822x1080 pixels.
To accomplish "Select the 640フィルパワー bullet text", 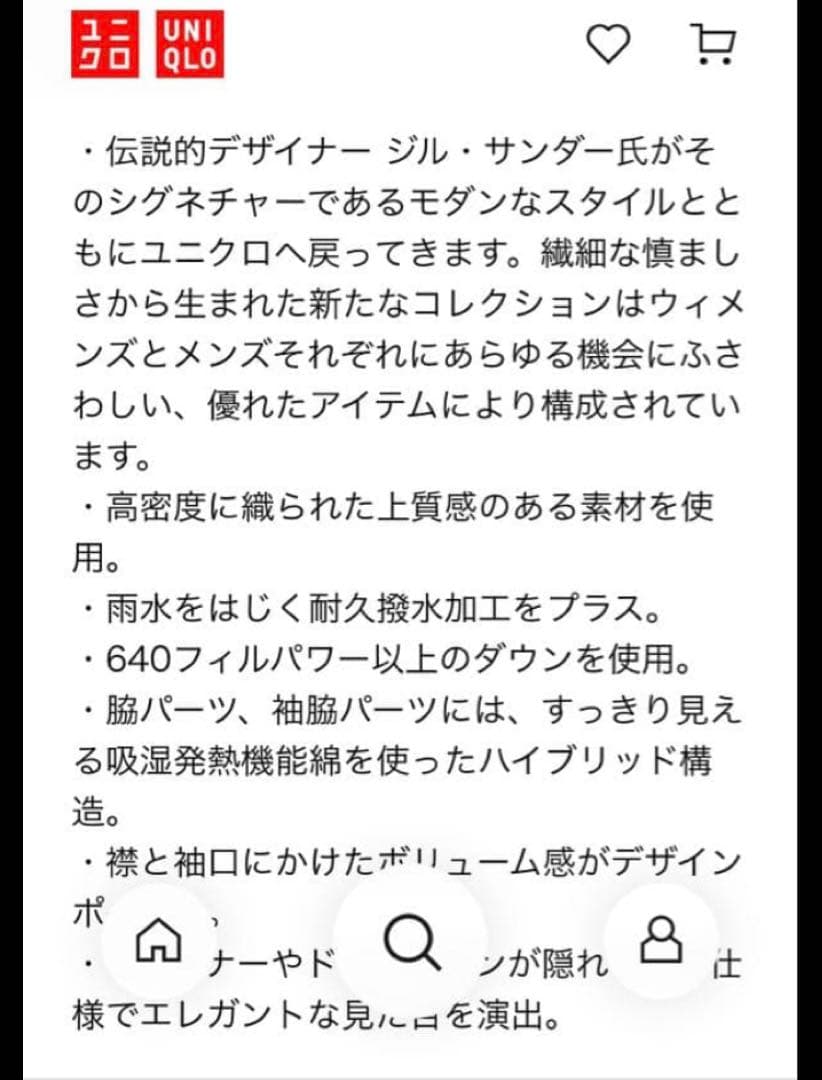I will (400, 658).
